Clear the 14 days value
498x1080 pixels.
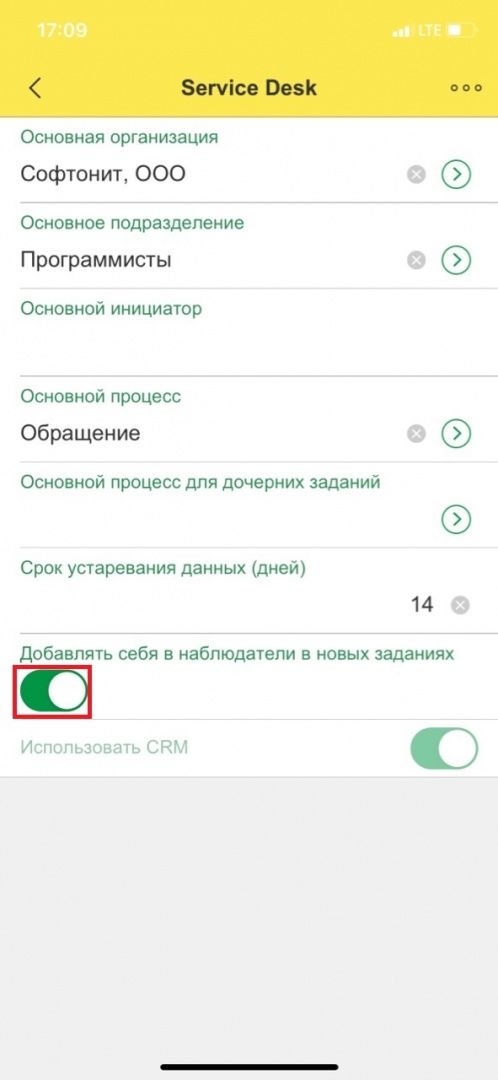460,605
